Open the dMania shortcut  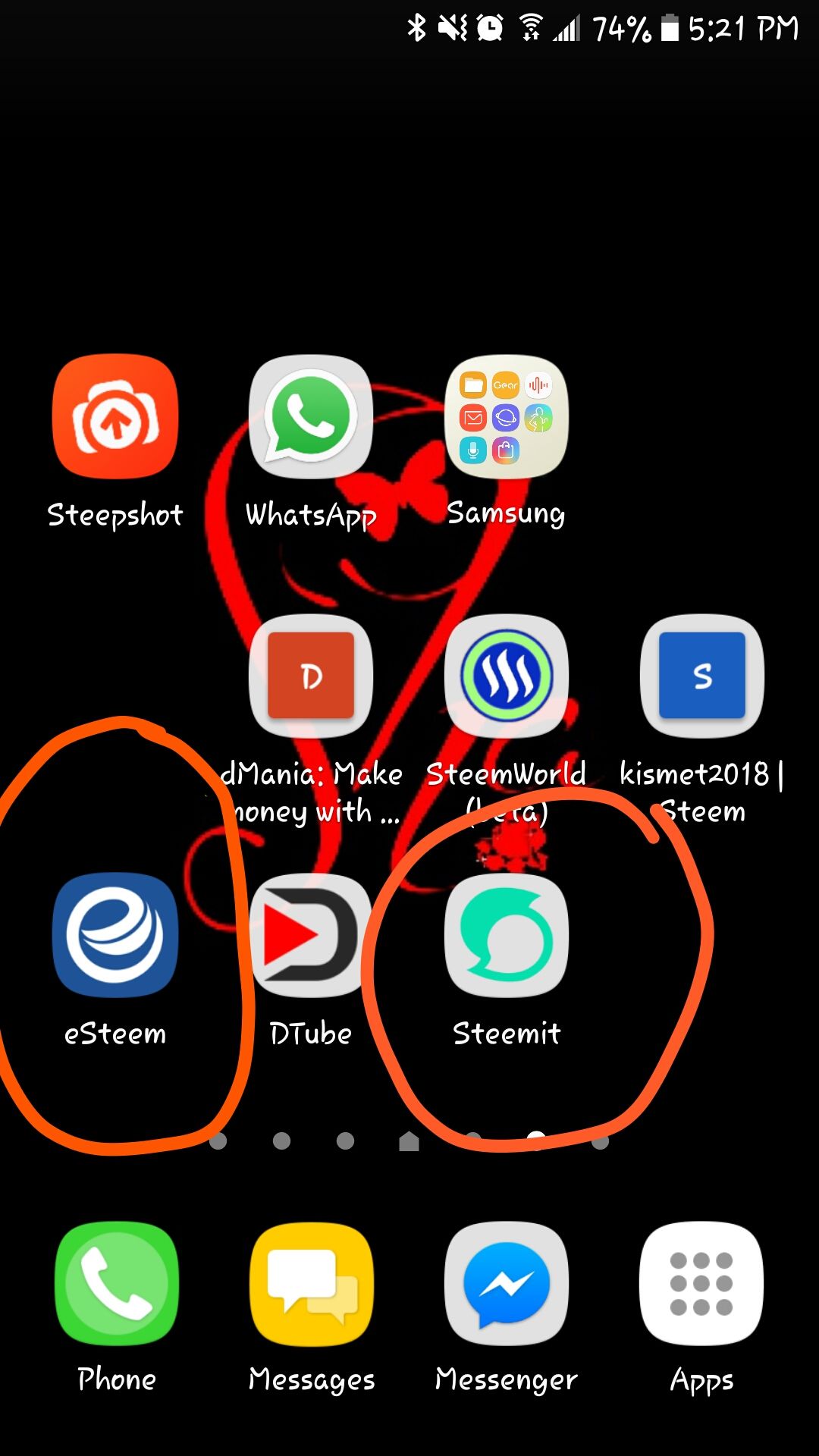pos(311,676)
